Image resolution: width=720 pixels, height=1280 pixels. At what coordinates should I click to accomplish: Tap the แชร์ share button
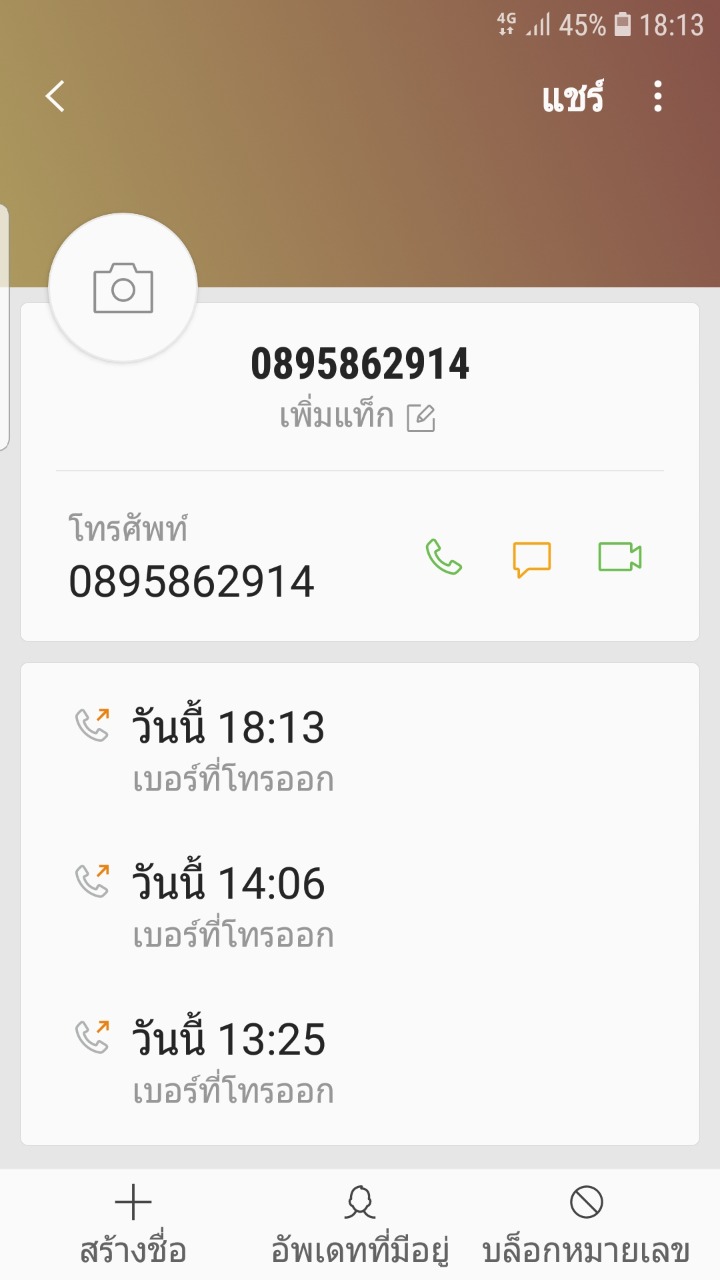point(573,98)
